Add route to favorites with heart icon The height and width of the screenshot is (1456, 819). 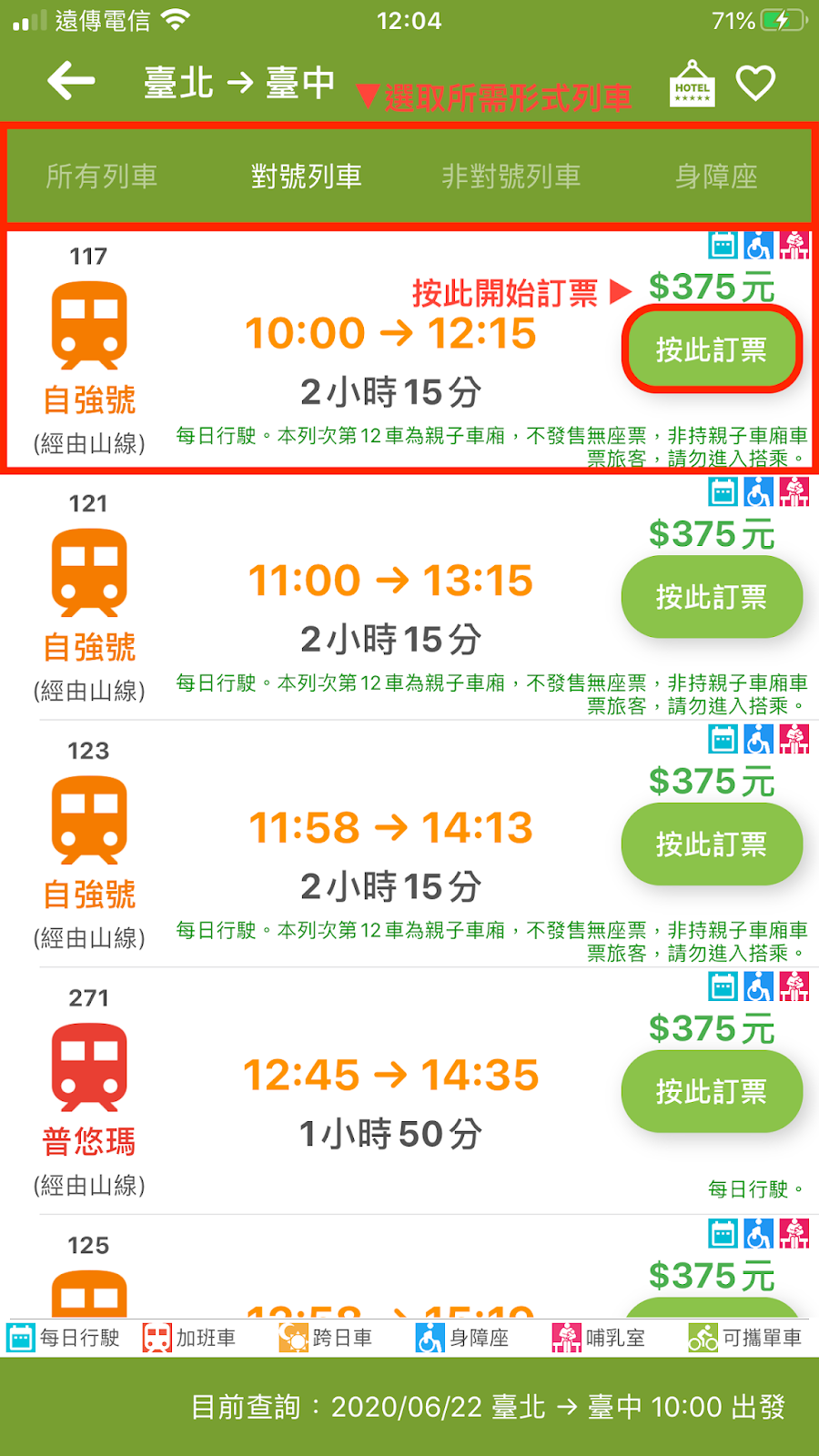point(755,84)
